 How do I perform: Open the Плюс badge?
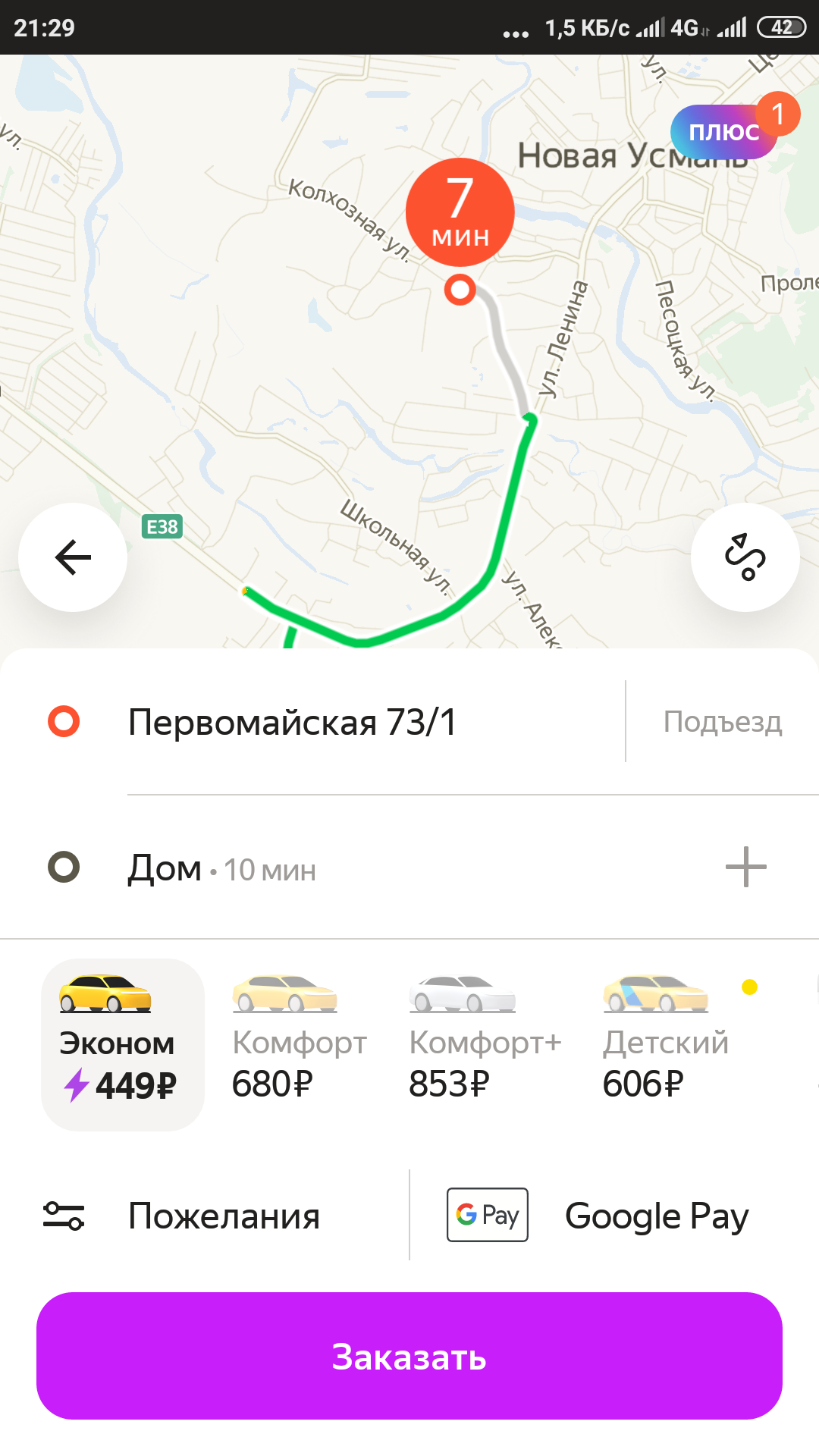point(724,132)
